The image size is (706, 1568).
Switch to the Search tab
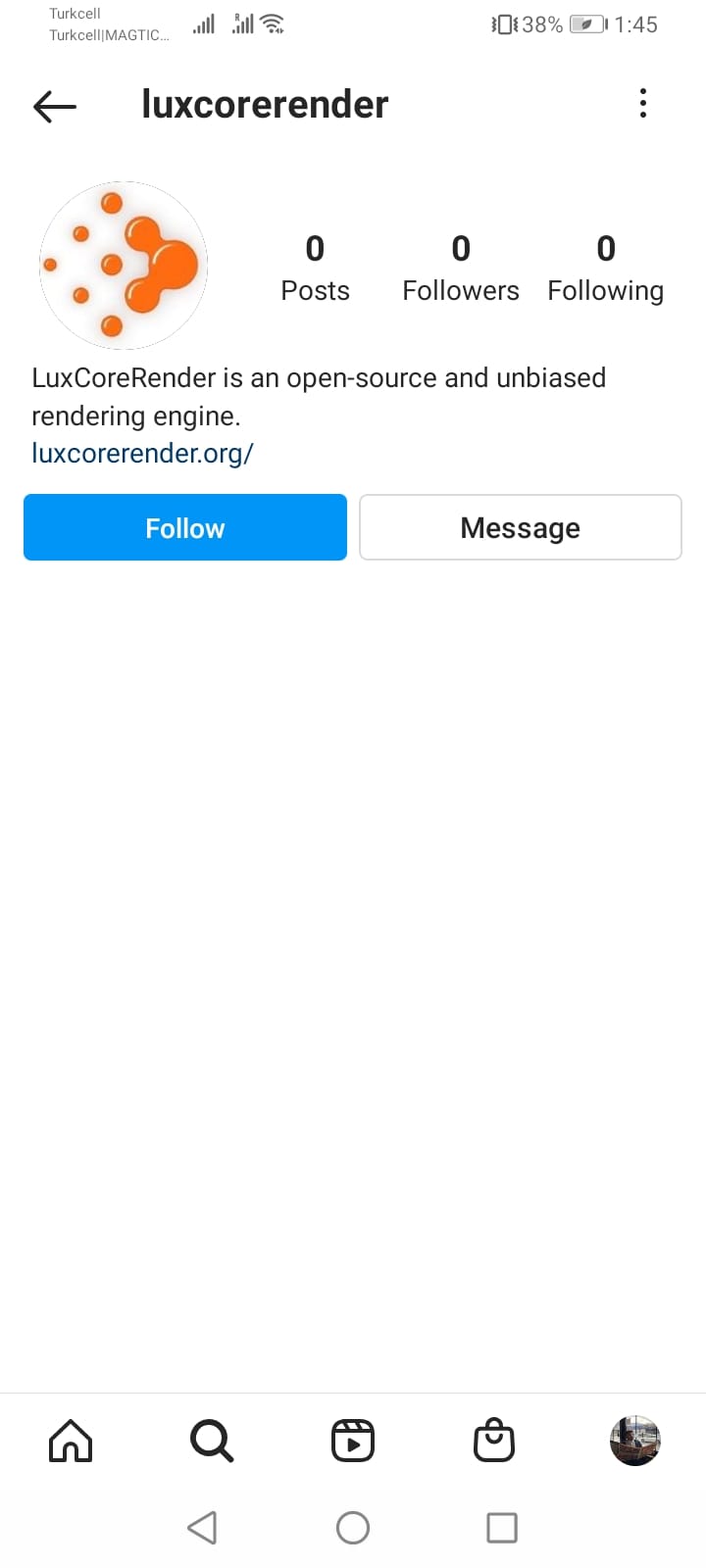(211, 1441)
